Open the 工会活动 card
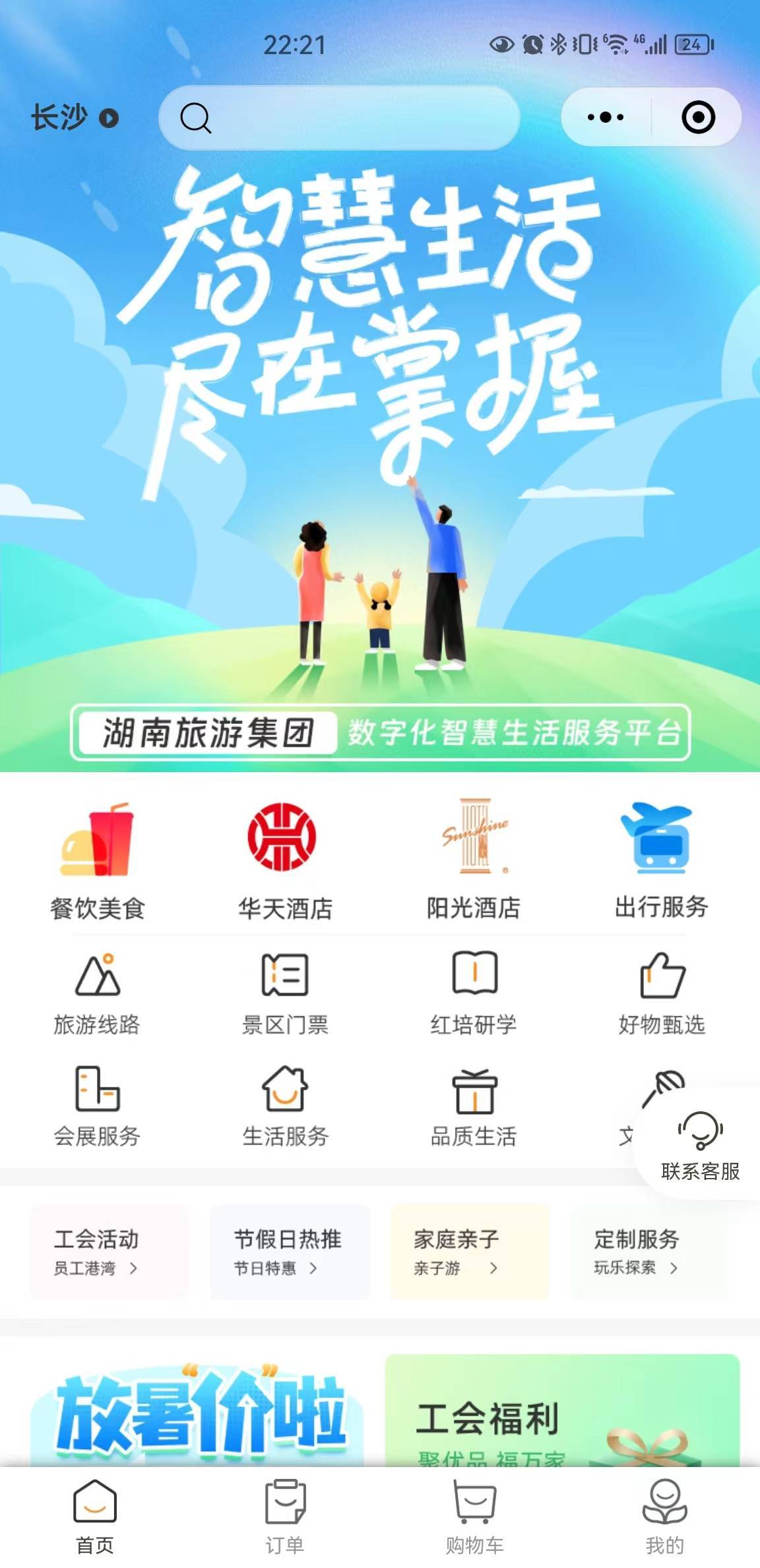Image resolution: width=760 pixels, height=1568 pixels. tap(110, 1252)
